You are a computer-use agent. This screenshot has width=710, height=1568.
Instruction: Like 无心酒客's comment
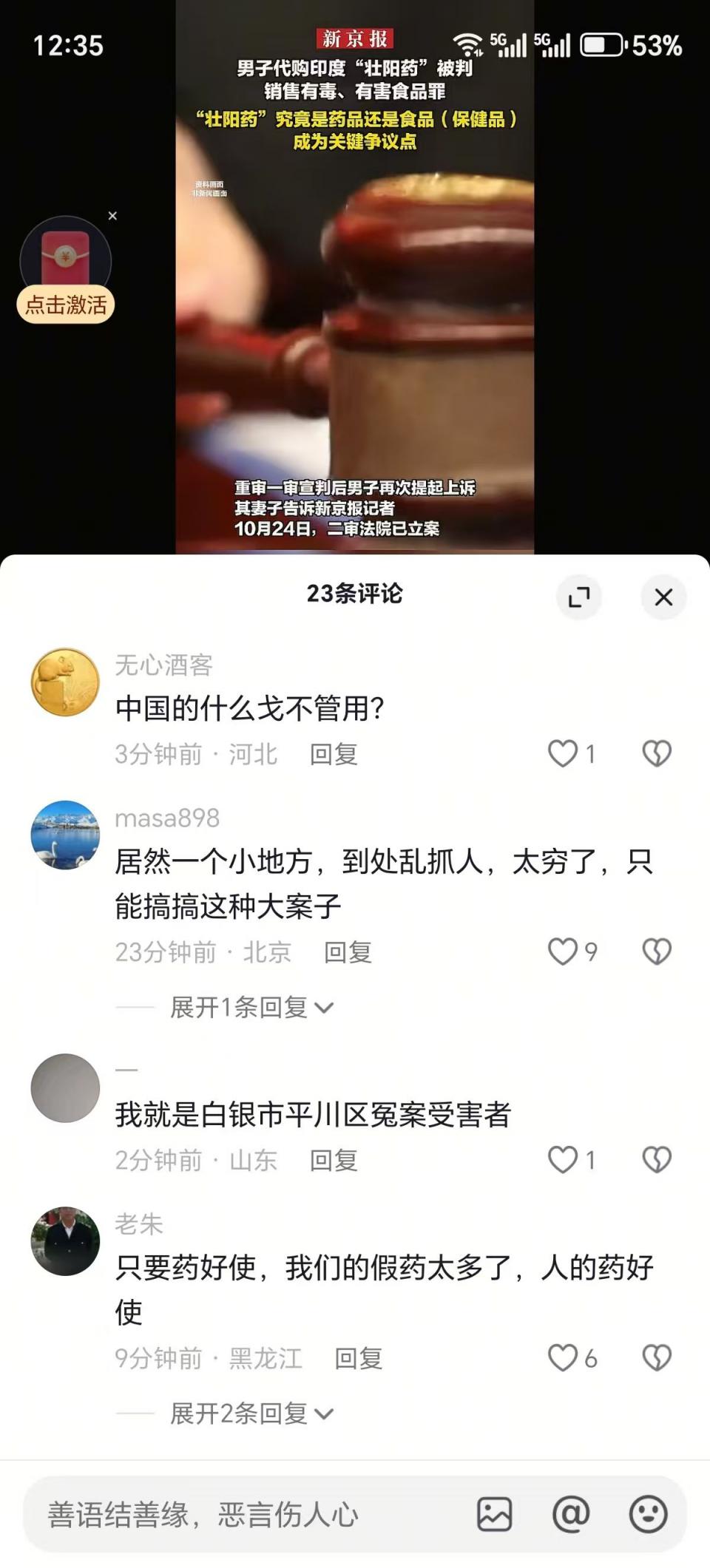point(563,753)
